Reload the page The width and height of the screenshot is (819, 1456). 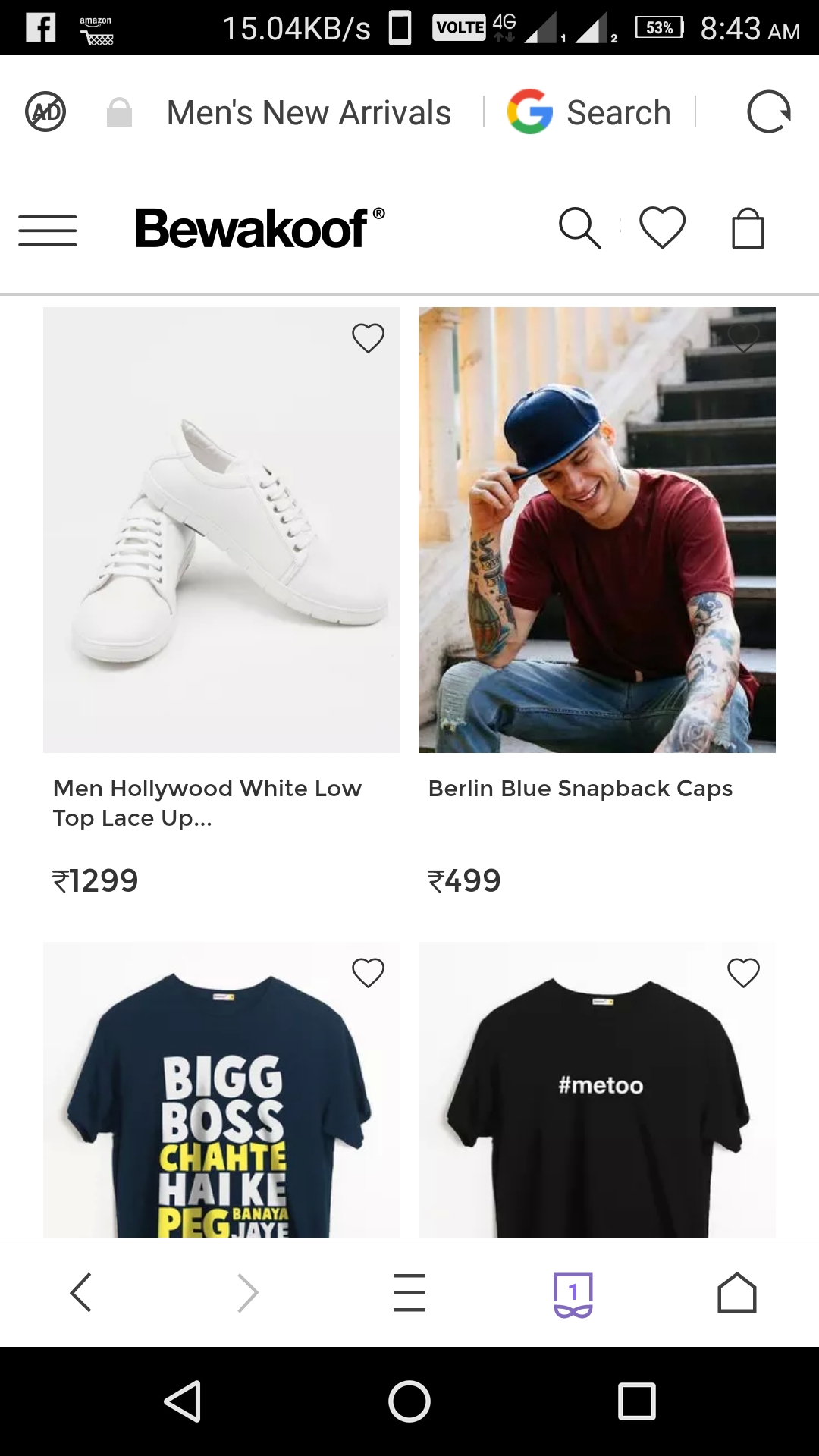(768, 112)
